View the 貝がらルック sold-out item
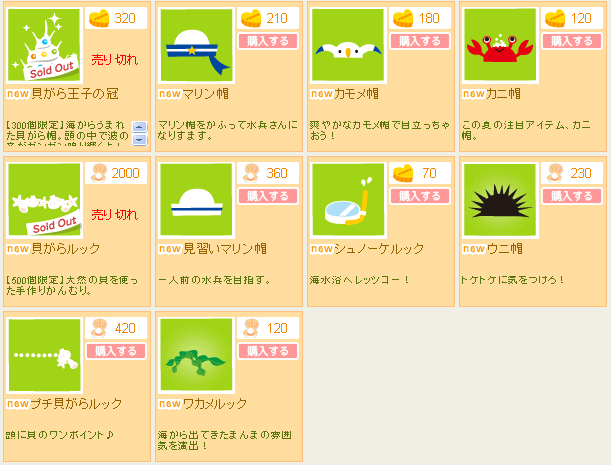Screen dimensions: 611x465 [x=43, y=199]
